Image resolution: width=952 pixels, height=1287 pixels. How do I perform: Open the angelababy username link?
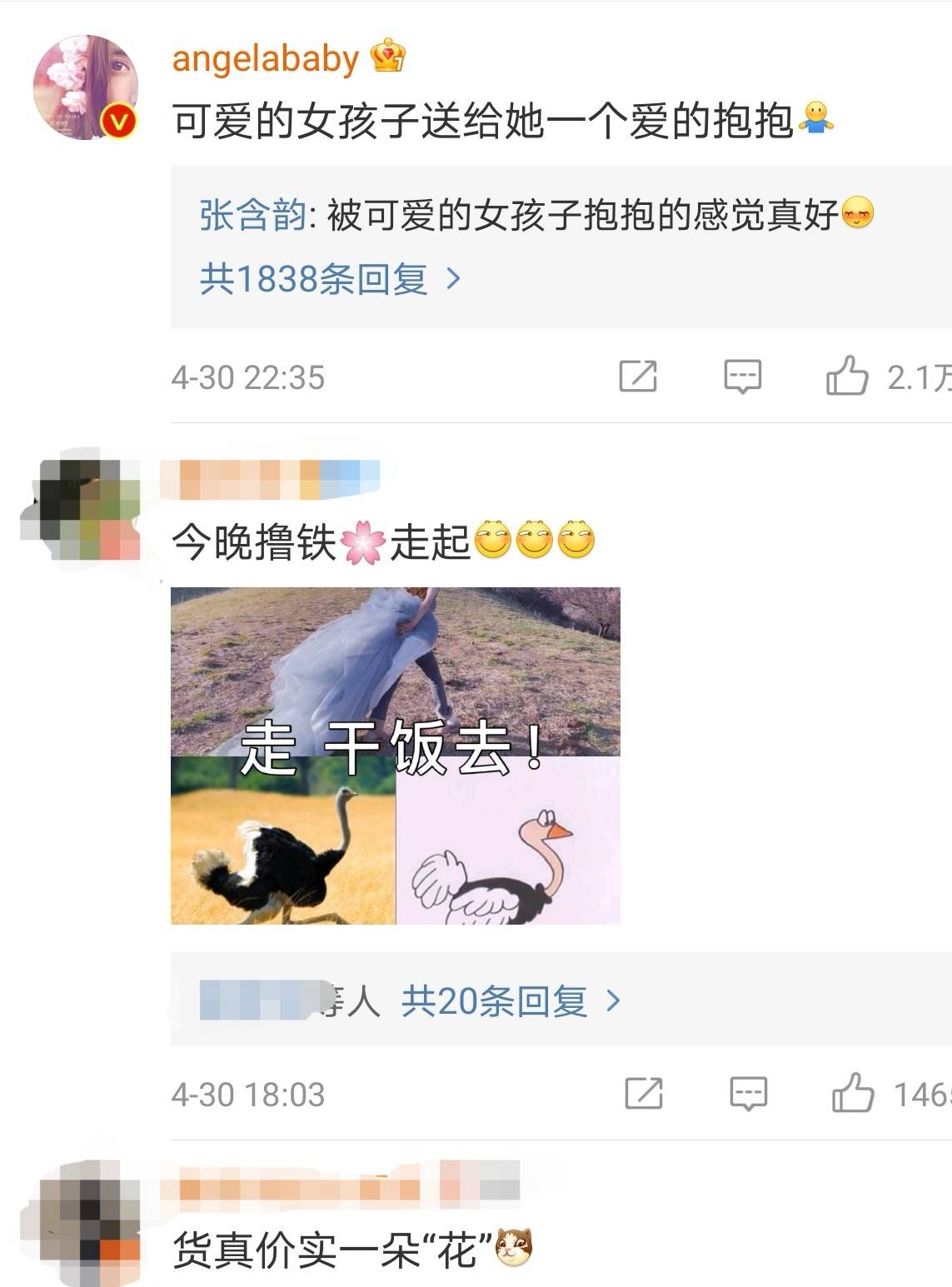265,58
